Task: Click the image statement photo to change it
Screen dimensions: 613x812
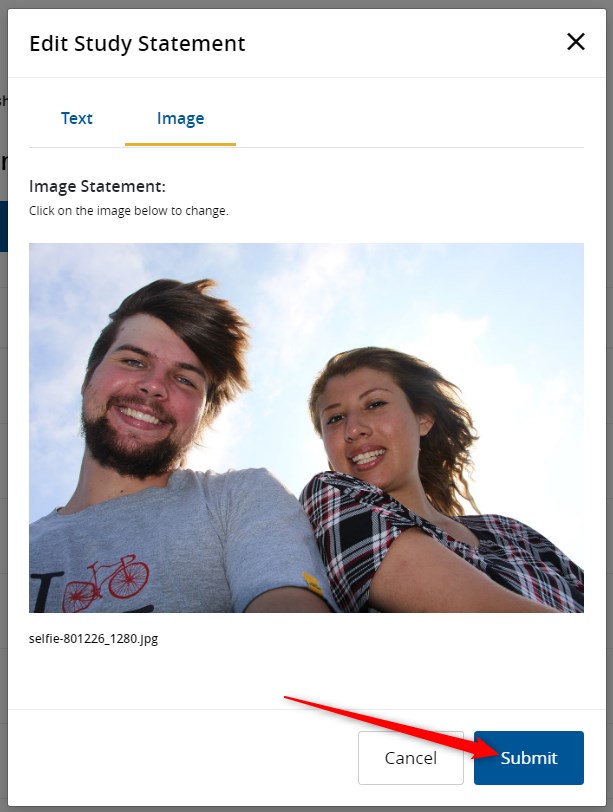Action: [x=306, y=428]
